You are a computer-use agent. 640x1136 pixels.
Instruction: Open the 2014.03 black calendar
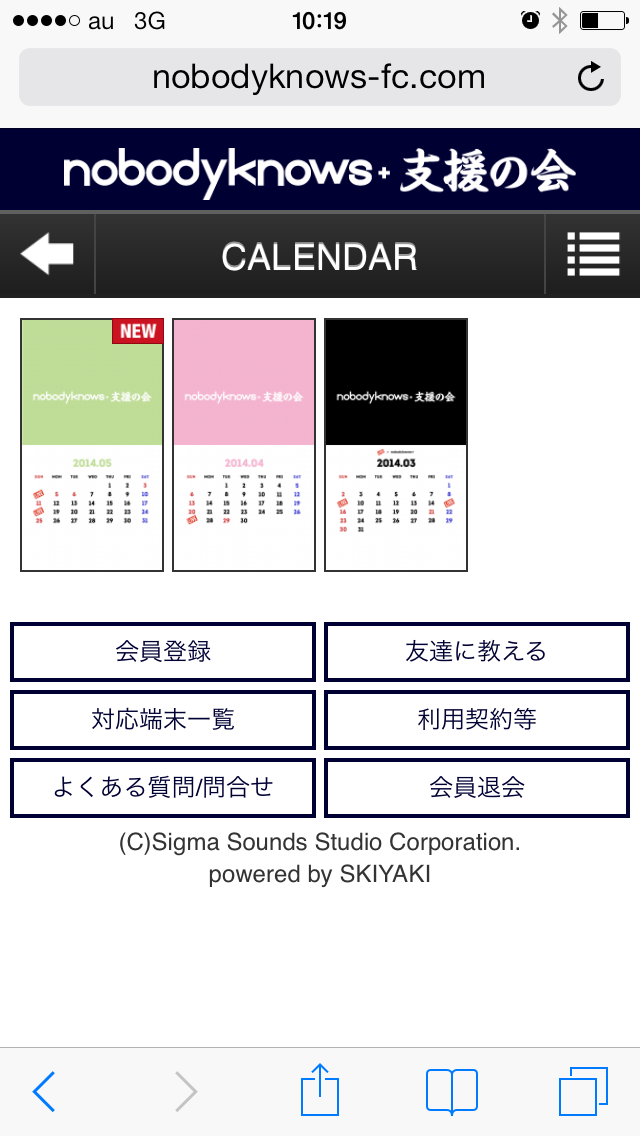[x=396, y=445]
